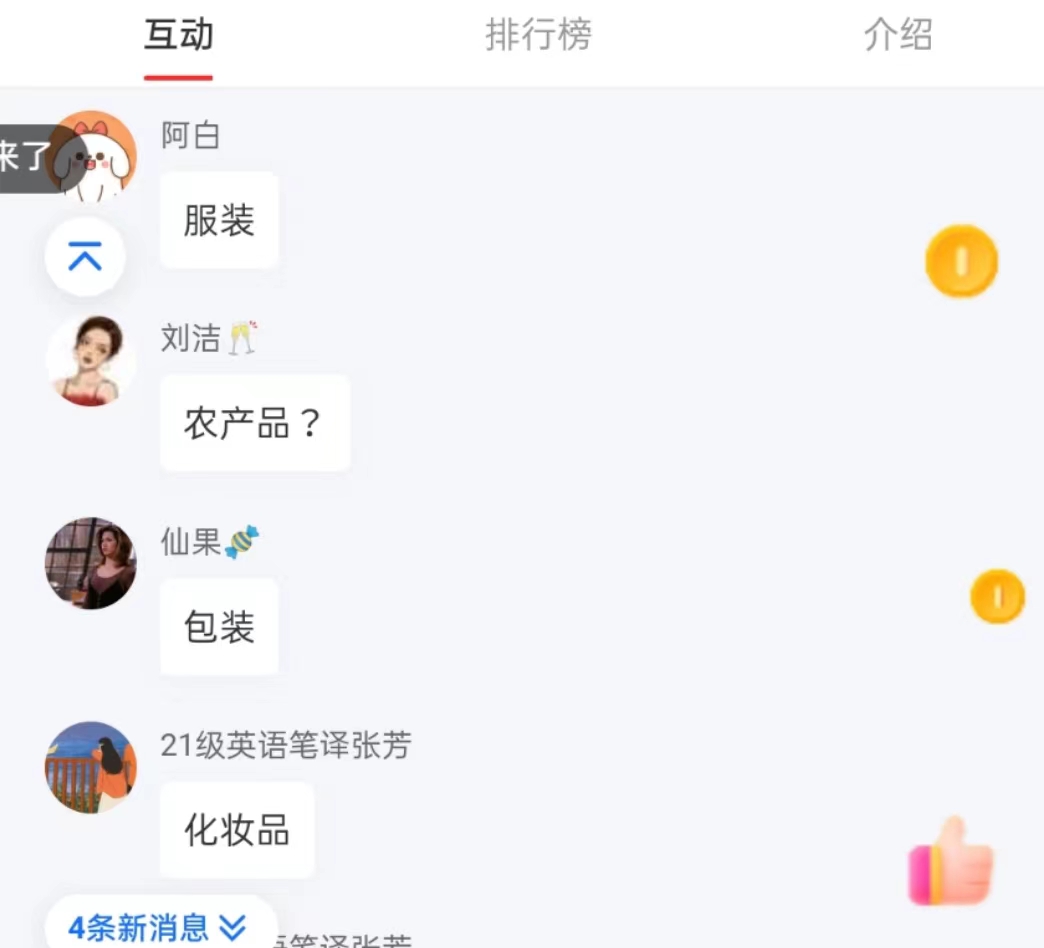The height and width of the screenshot is (948, 1044).
Task: Select the 互动 tab
Action: tap(178, 36)
